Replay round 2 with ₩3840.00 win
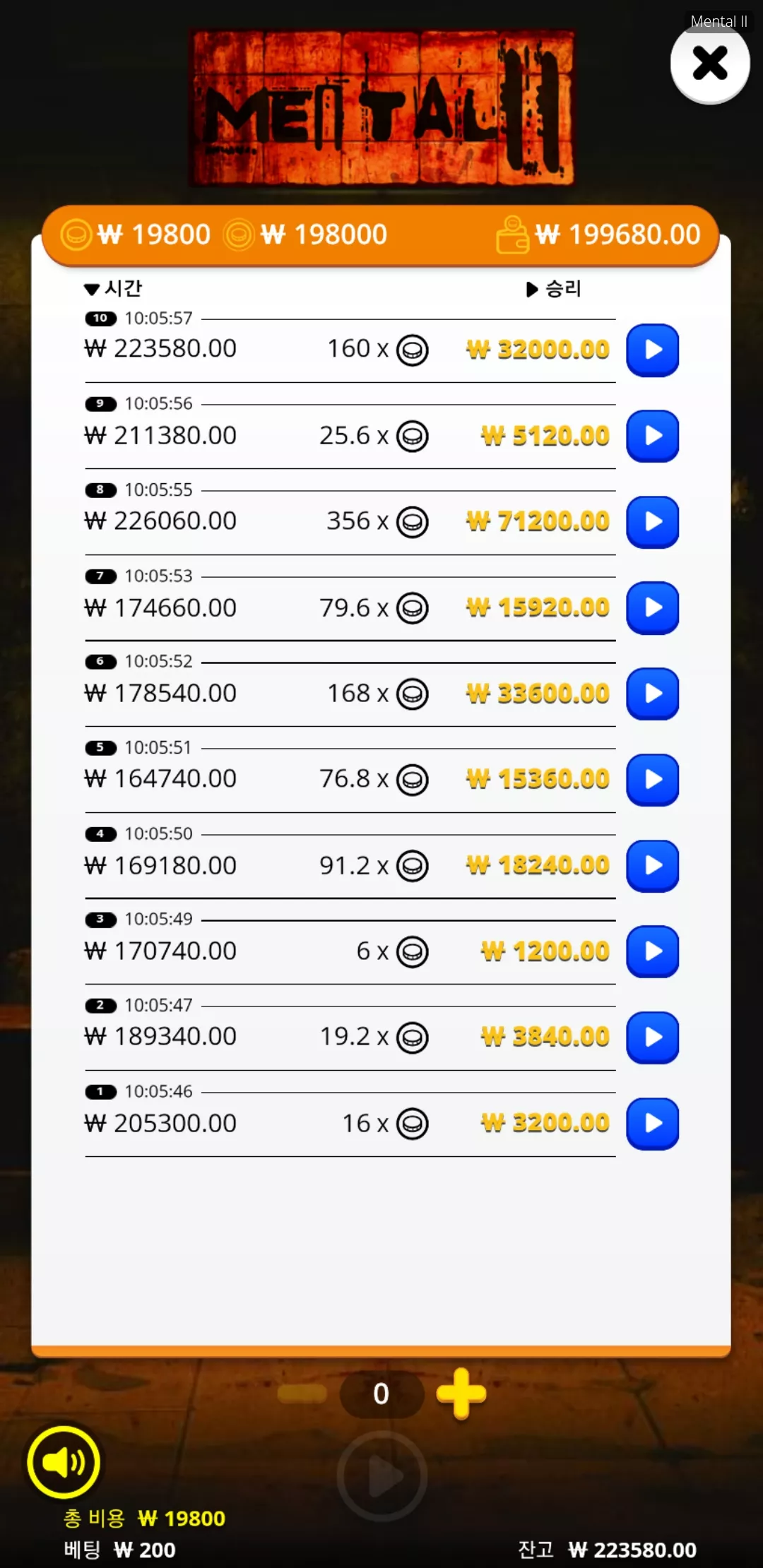This screenshot has width=763, height=1568. (x=653, y=1038)
